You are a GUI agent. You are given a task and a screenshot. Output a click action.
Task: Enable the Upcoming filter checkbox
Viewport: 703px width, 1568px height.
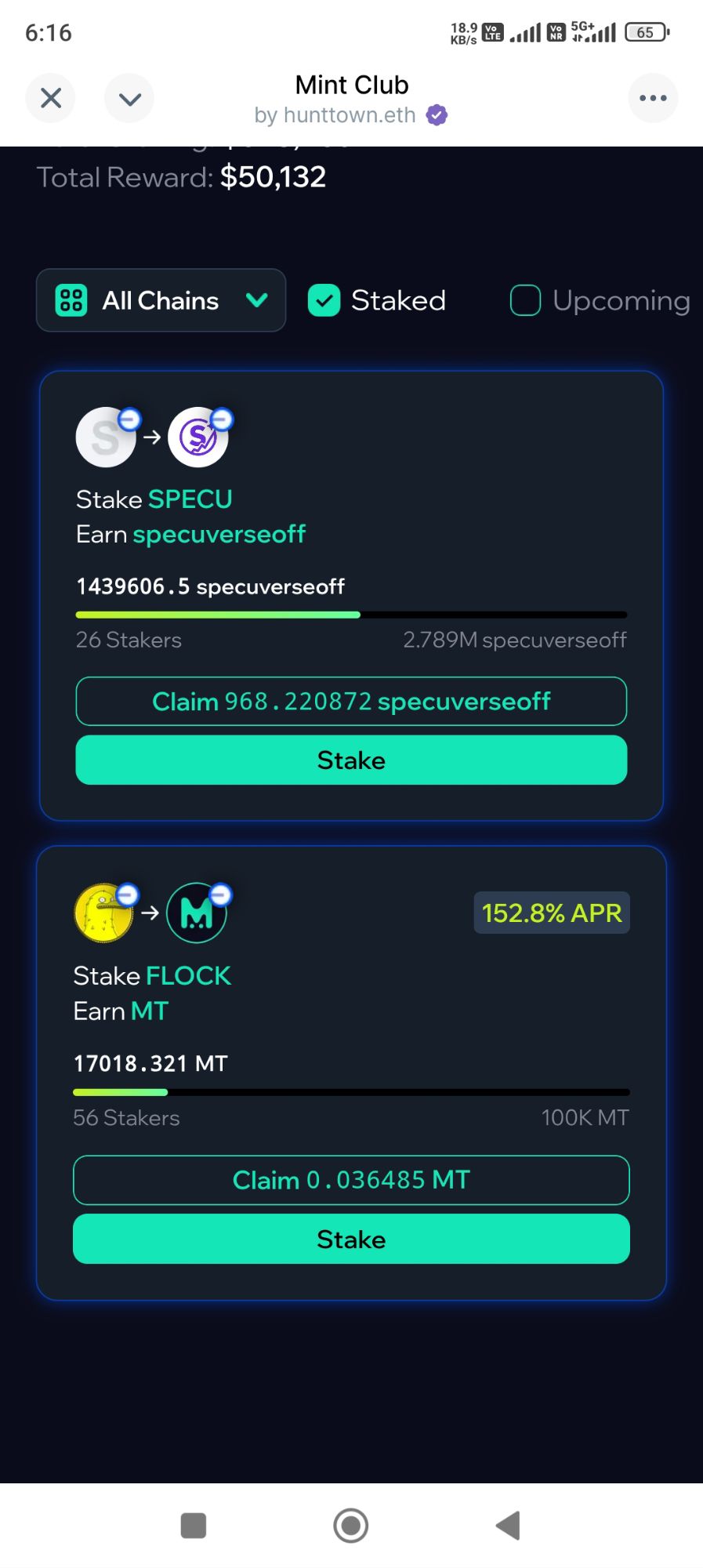coord(525,300)
